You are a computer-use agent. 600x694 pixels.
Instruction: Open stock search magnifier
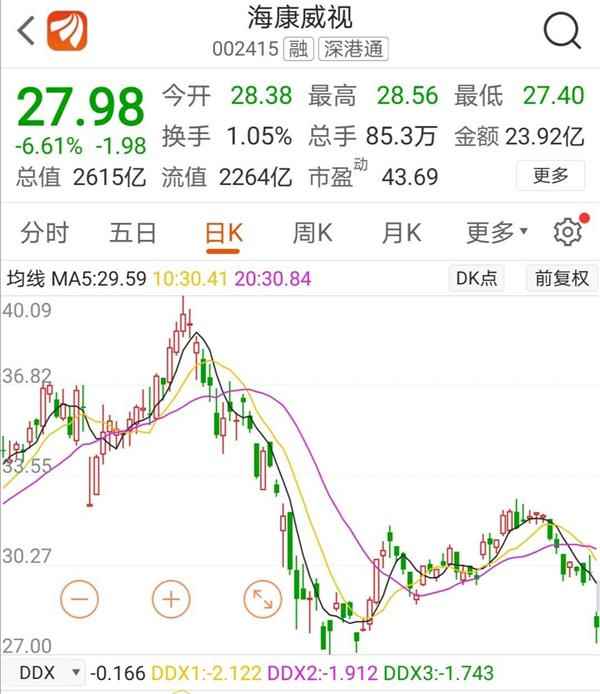(562, 32)
